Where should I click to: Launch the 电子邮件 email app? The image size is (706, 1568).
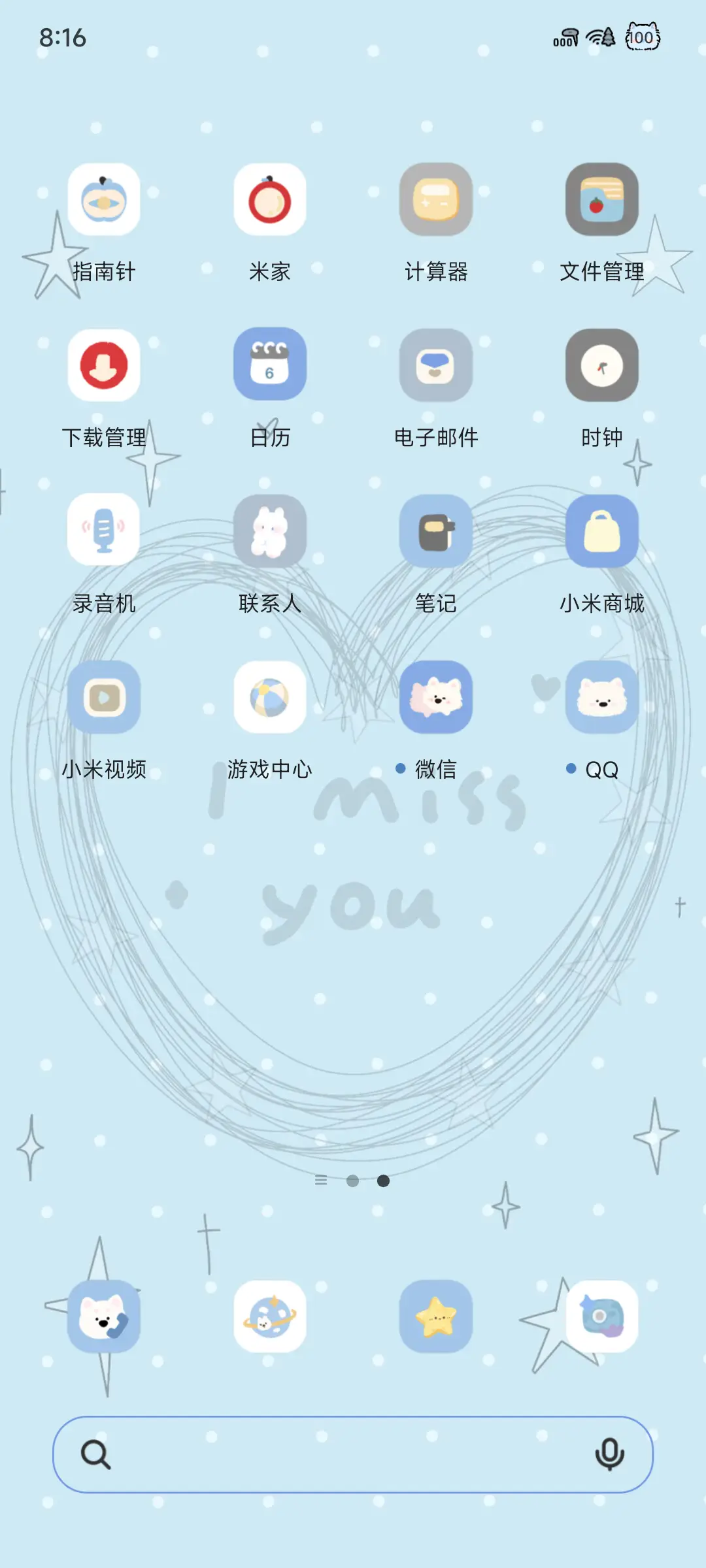click(435, 366)
